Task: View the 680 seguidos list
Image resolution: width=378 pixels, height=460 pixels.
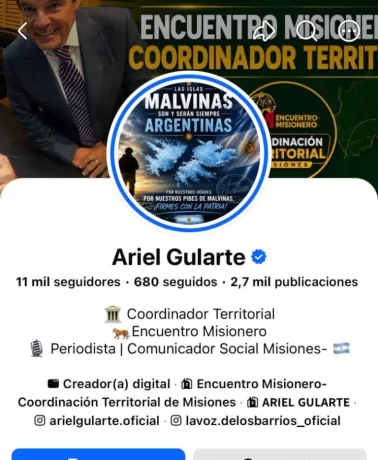Action: pos(175,282)
